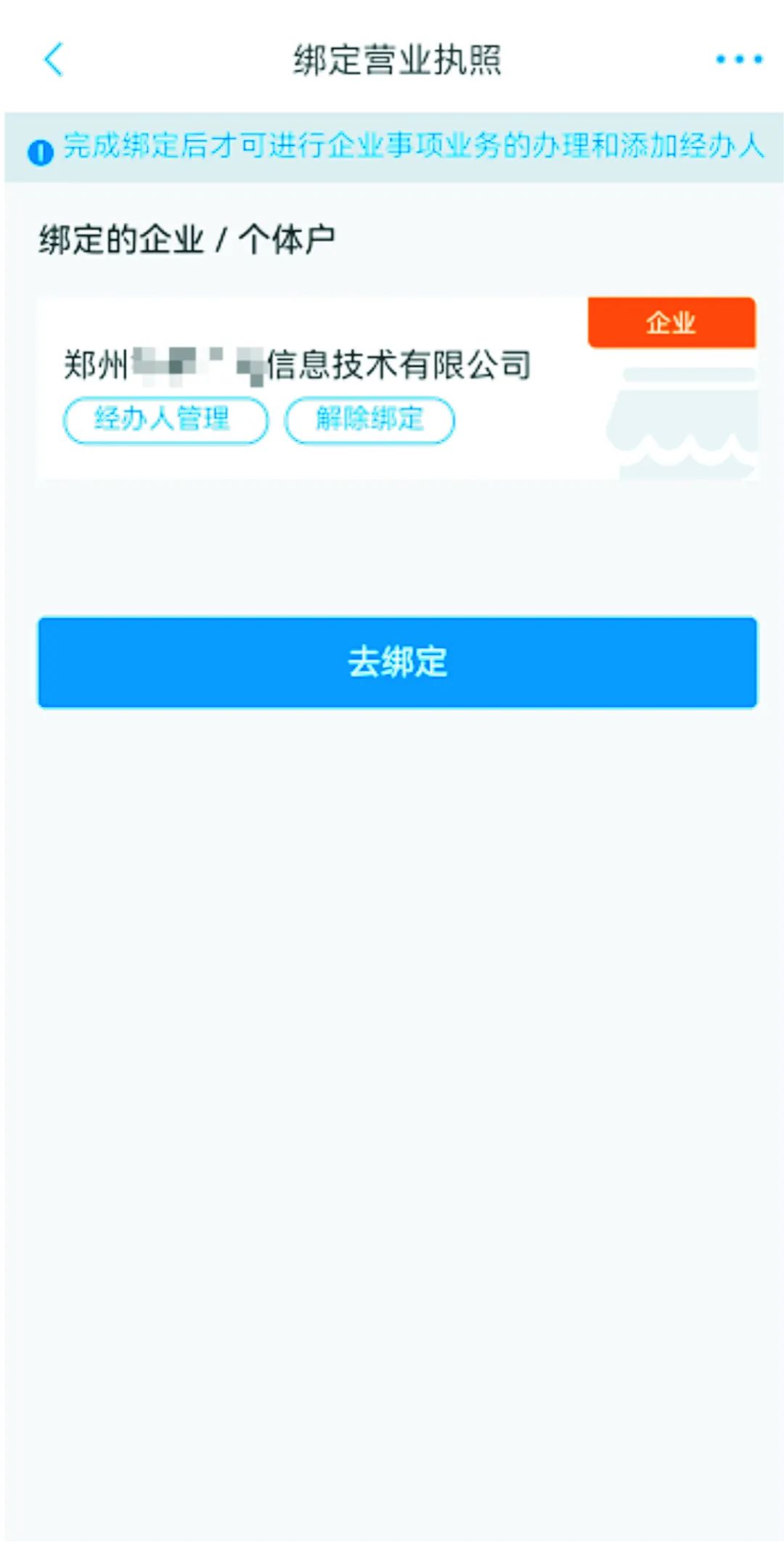Open 经办人管理 to manage agents
This screenshot has width=784, height=1542.
[164, 421]
